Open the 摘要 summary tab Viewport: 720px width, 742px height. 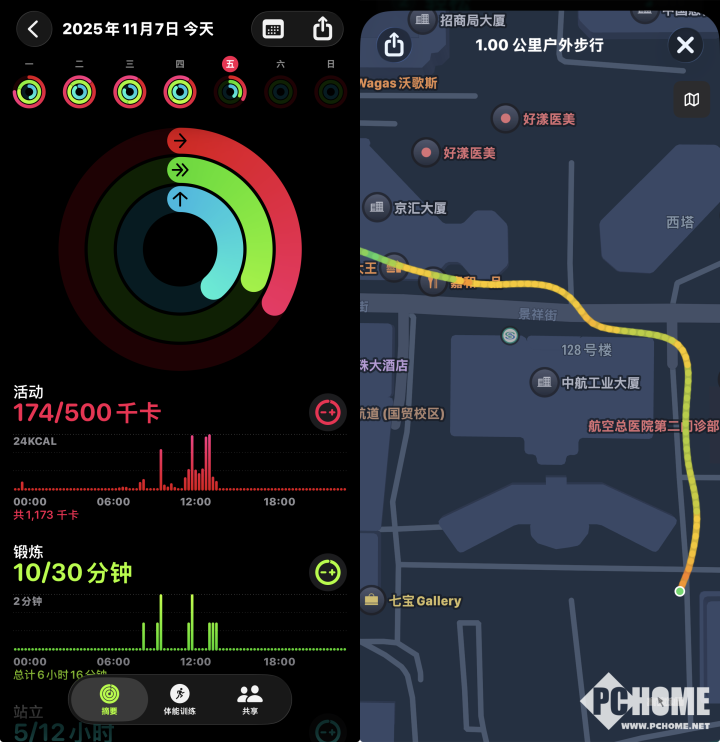[x=109, y=698]
